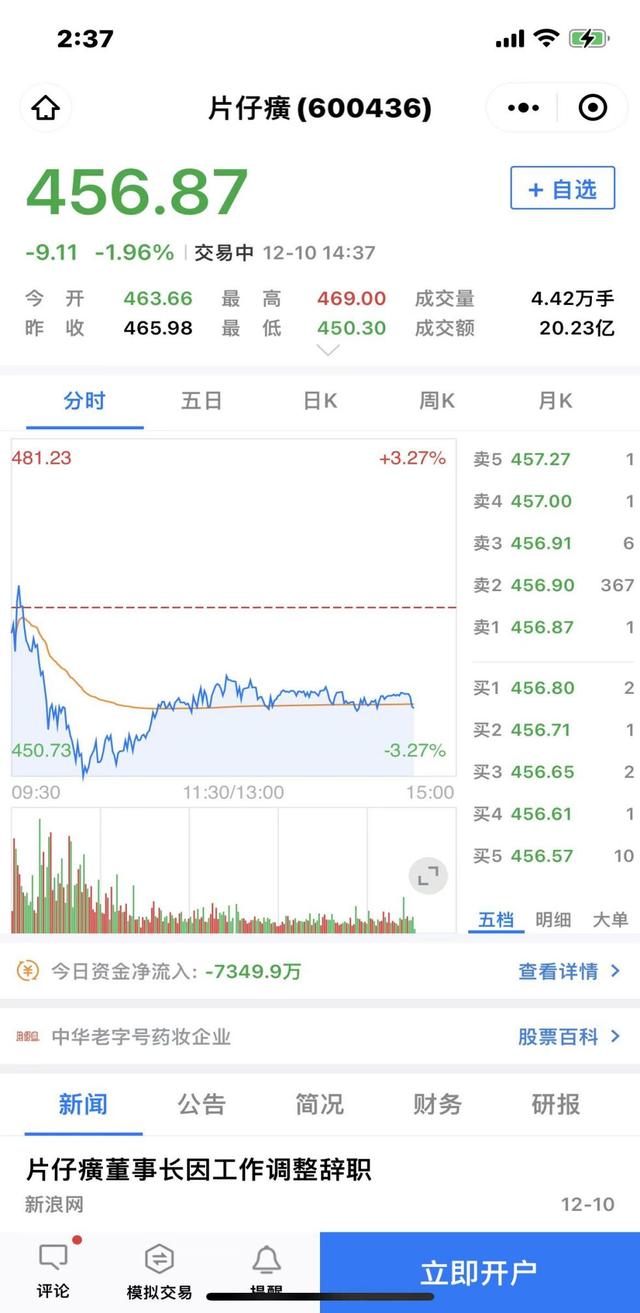Switch to the 研报 research reports tab
Viewport: 640px width, 1313px height.
pyautogui.click(x=556, y=1104)
